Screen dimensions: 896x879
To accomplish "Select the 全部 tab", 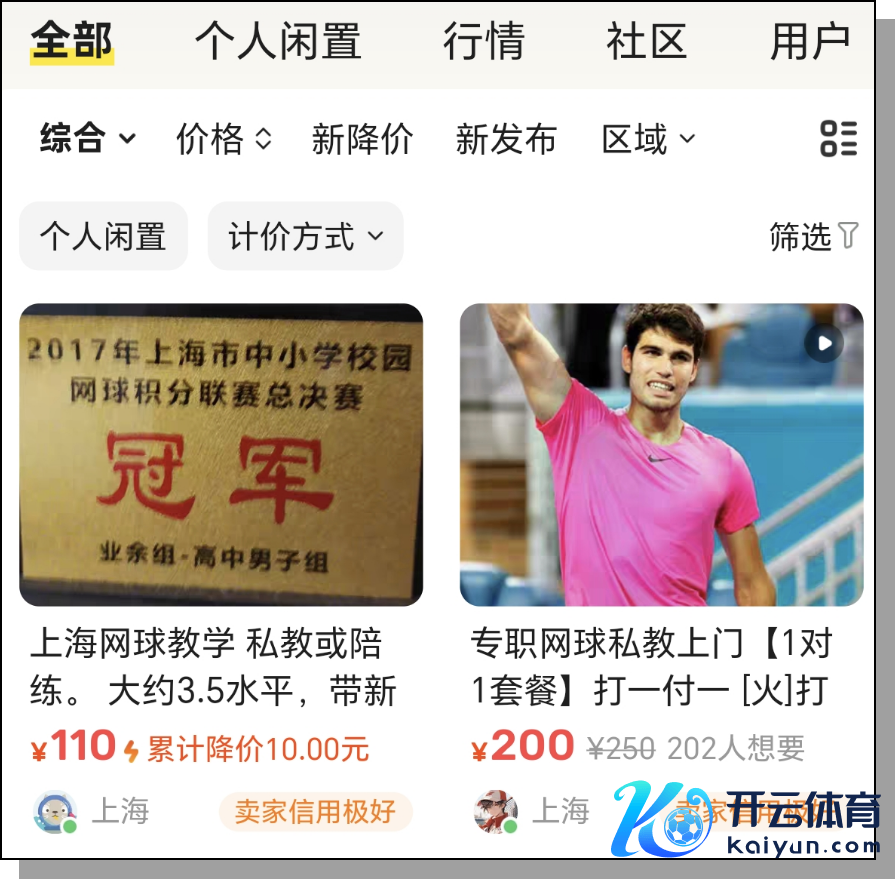I will tap(72, 42).
